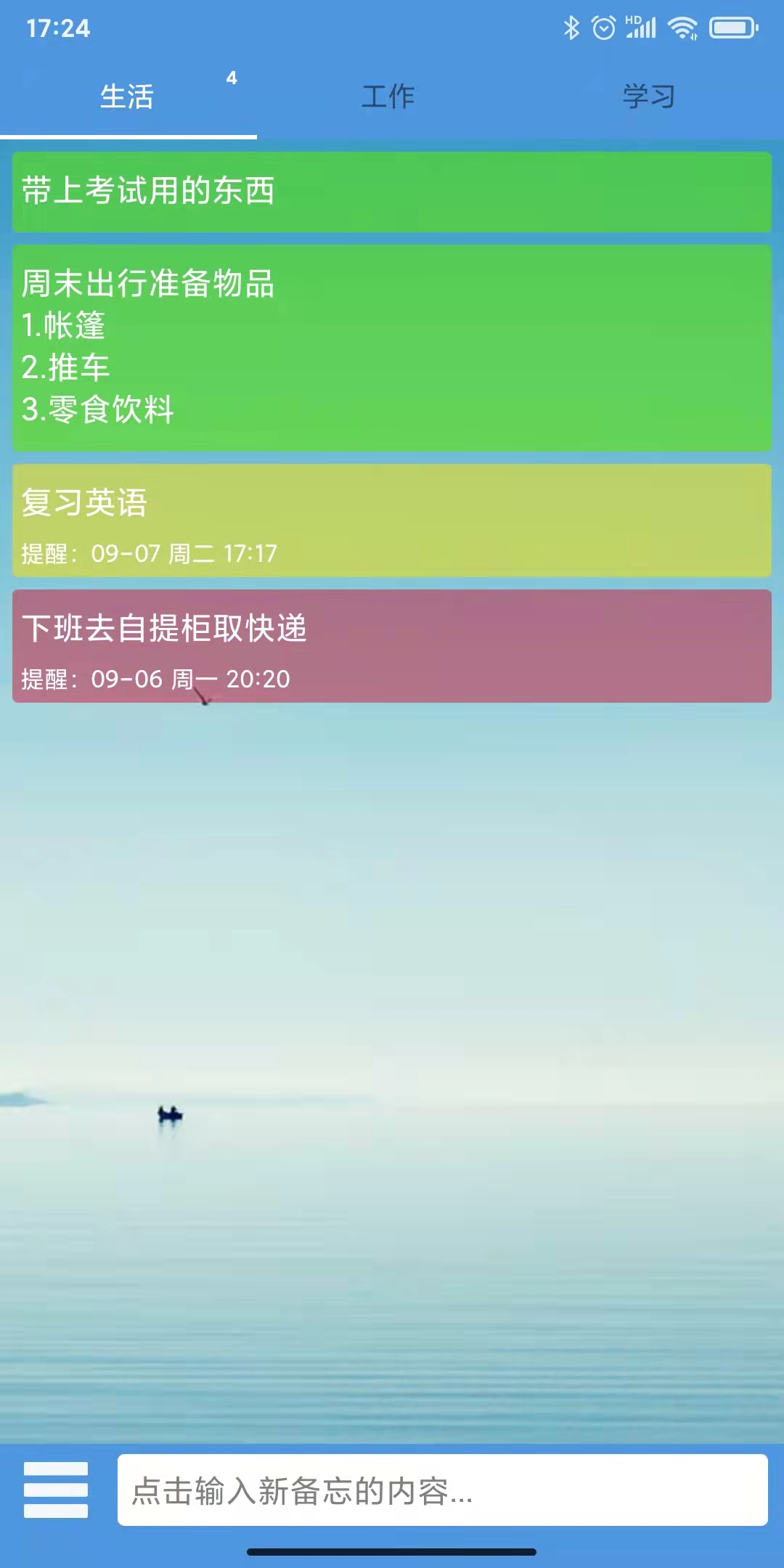Open the memo 周末出行准备物品

click(x=392, y=347)
